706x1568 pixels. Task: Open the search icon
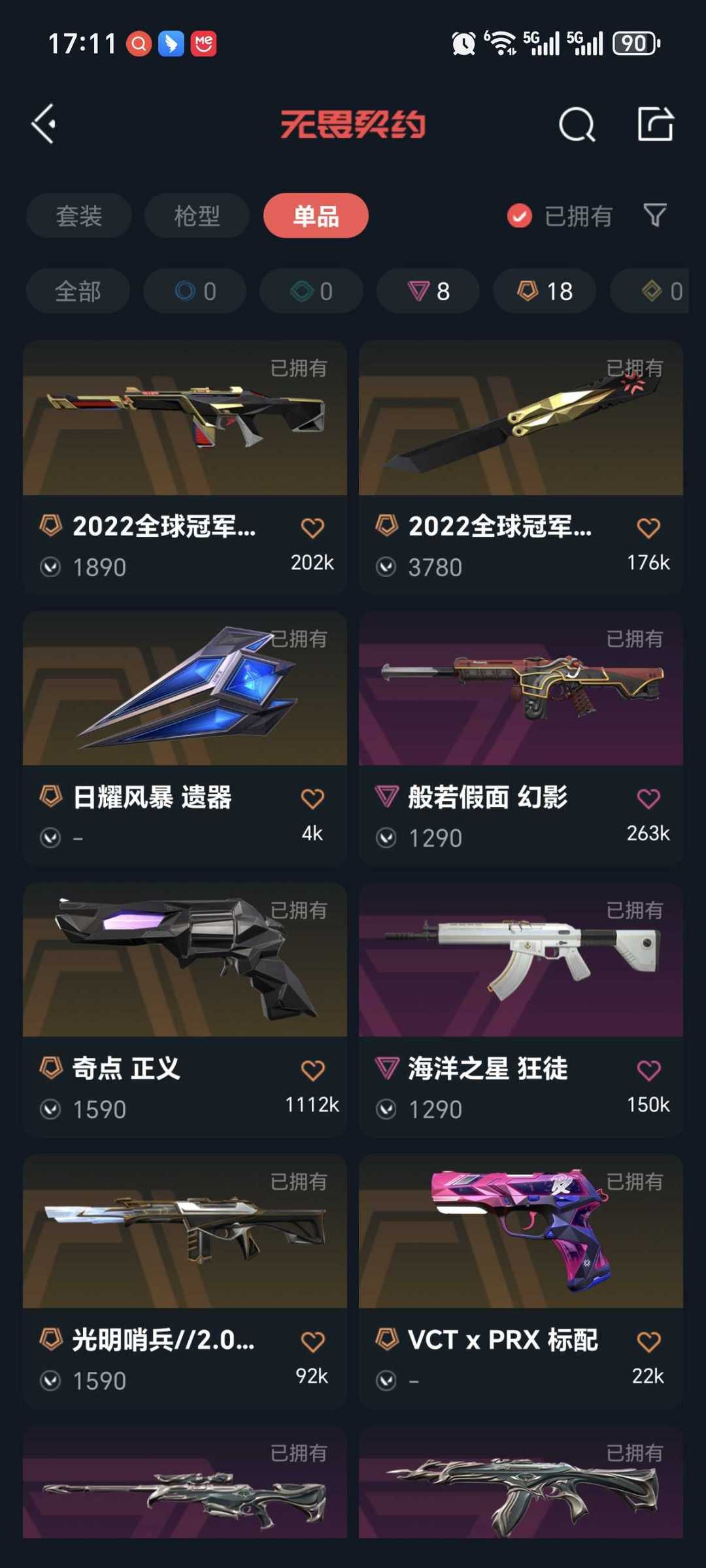point(577,124)
